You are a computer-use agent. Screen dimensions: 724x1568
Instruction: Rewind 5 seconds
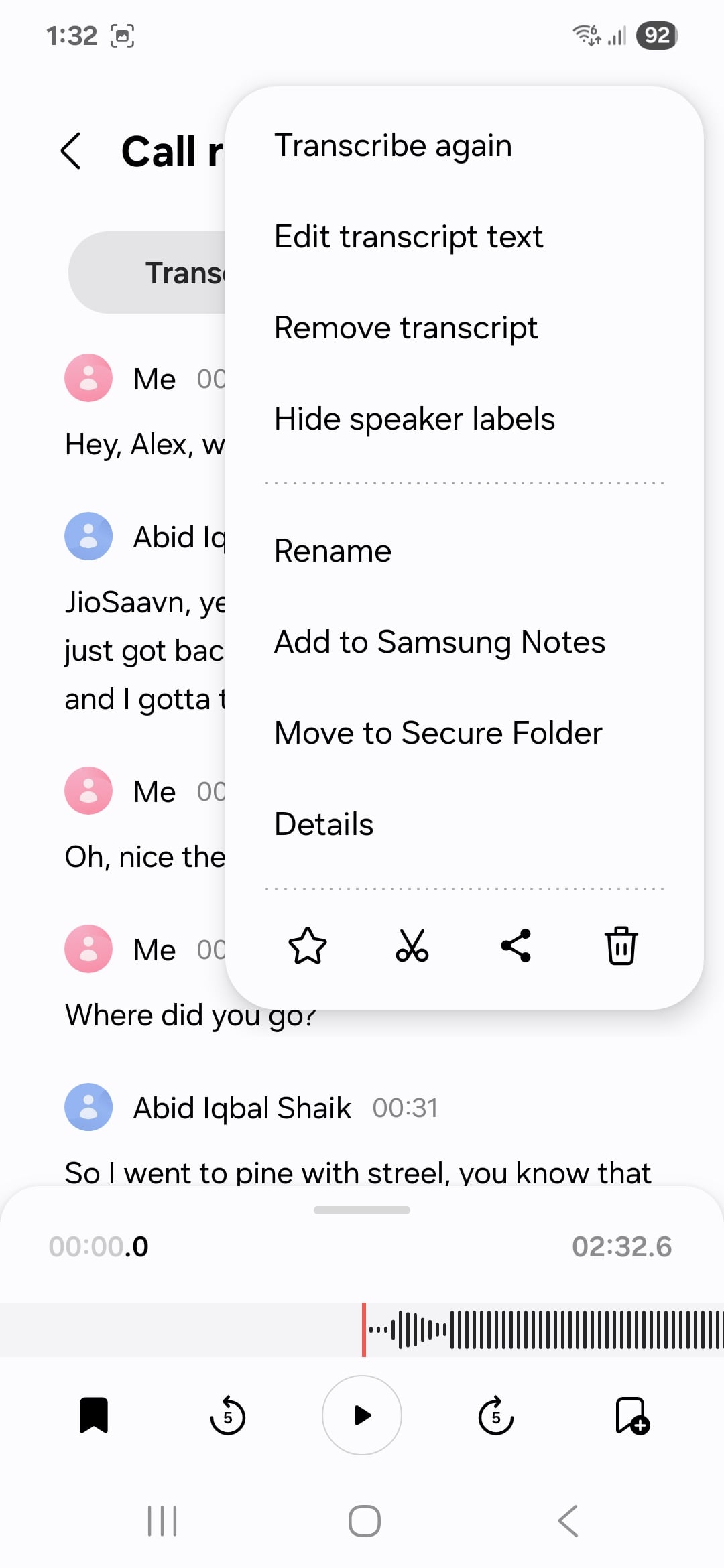228,1415
